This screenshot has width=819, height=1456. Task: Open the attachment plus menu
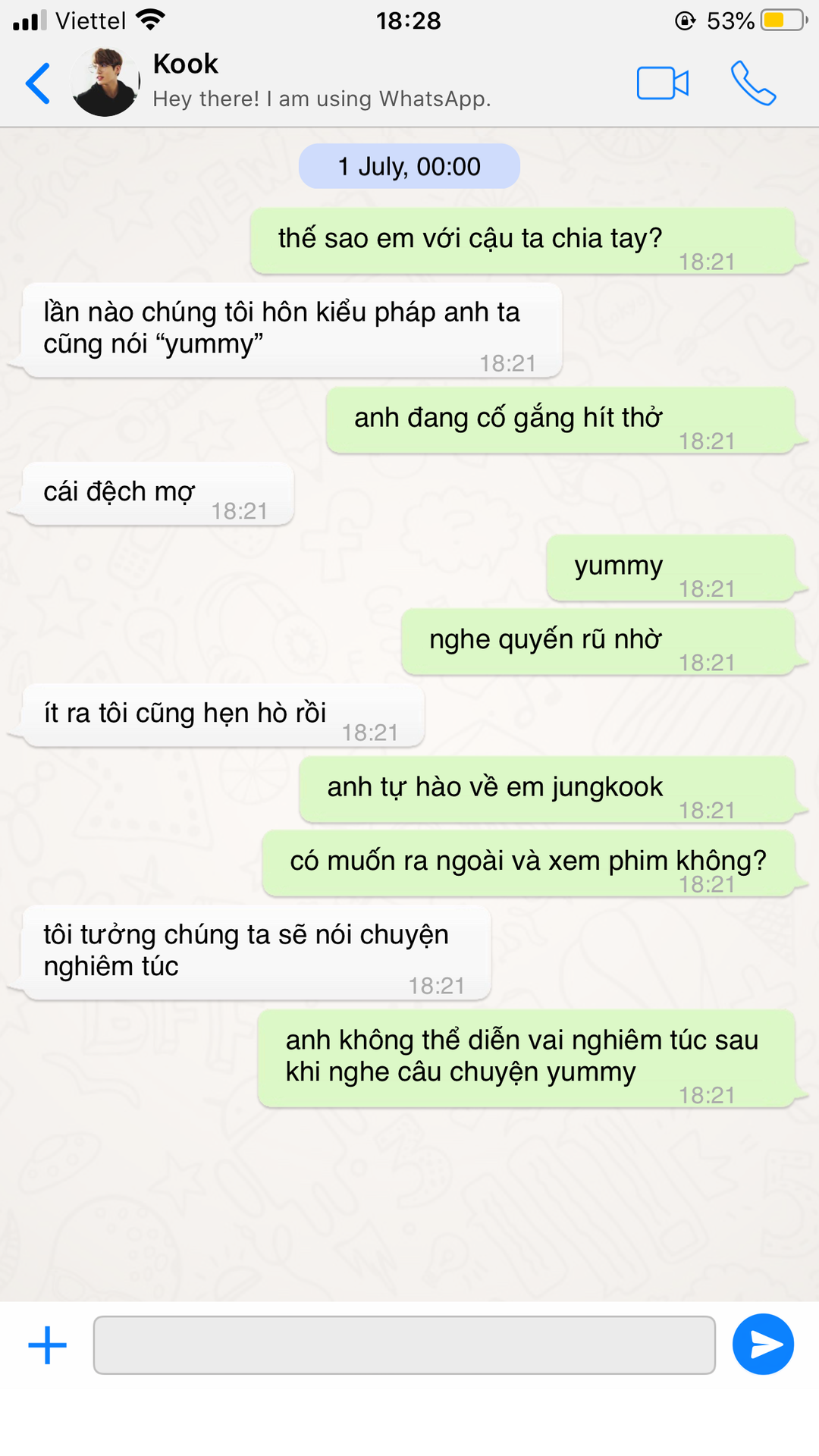47,1345
